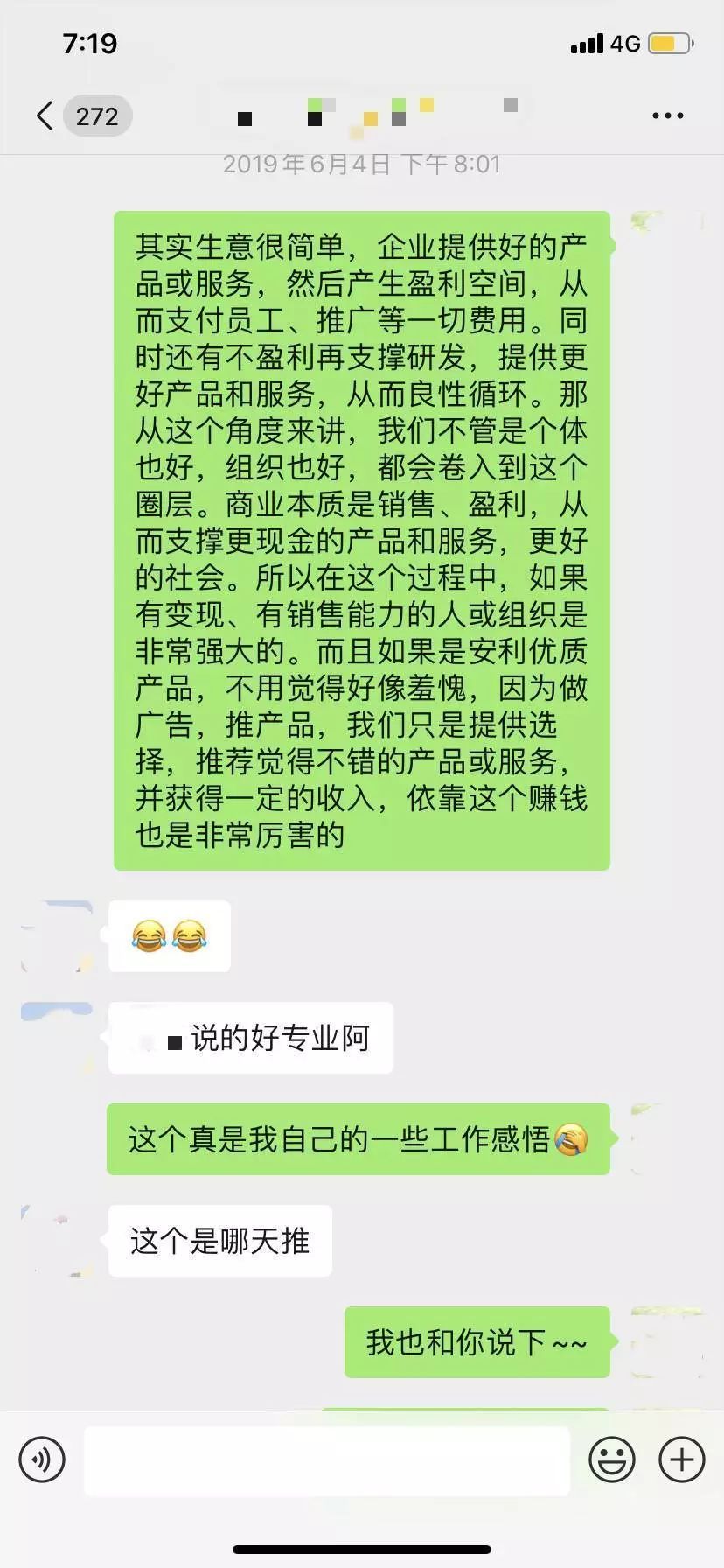Open the chat info overflow menu
724x1568 pixels.
[667, 115]
